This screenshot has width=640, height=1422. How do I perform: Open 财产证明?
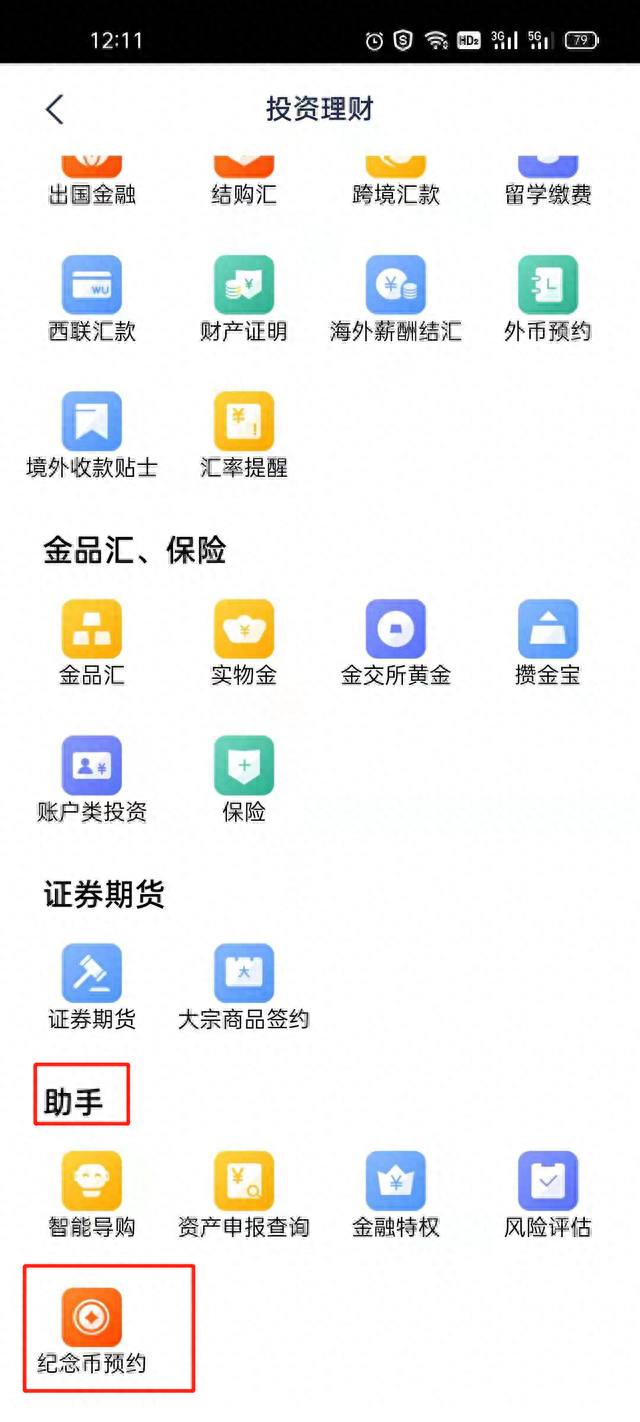point(244,299)
